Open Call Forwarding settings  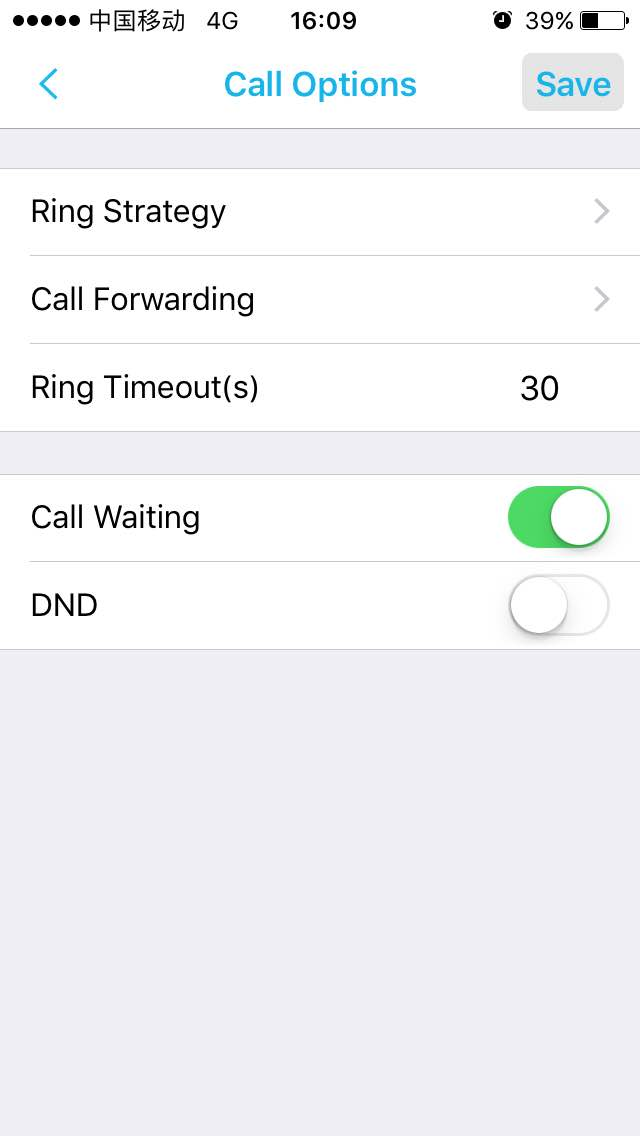tap(320, 300)
